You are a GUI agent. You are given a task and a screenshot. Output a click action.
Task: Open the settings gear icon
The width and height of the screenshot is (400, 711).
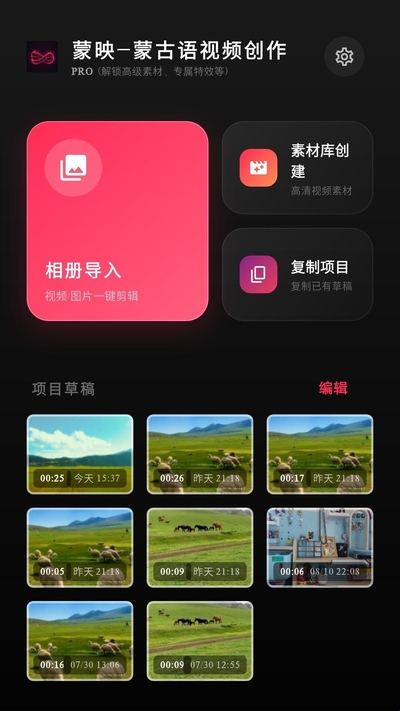click(344, 57)
